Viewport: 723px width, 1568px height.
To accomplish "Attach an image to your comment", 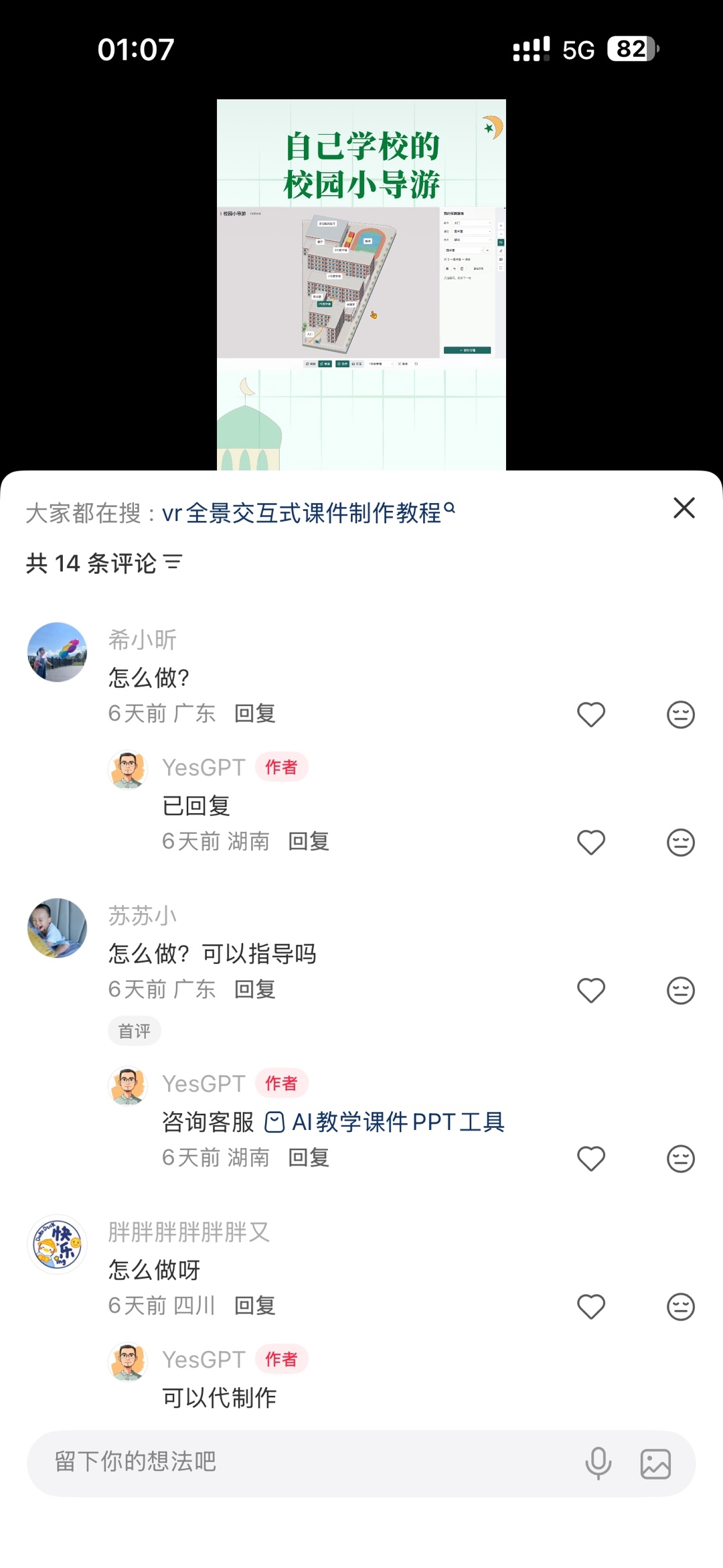I will pyautogui.click(x=655, y=1464).
